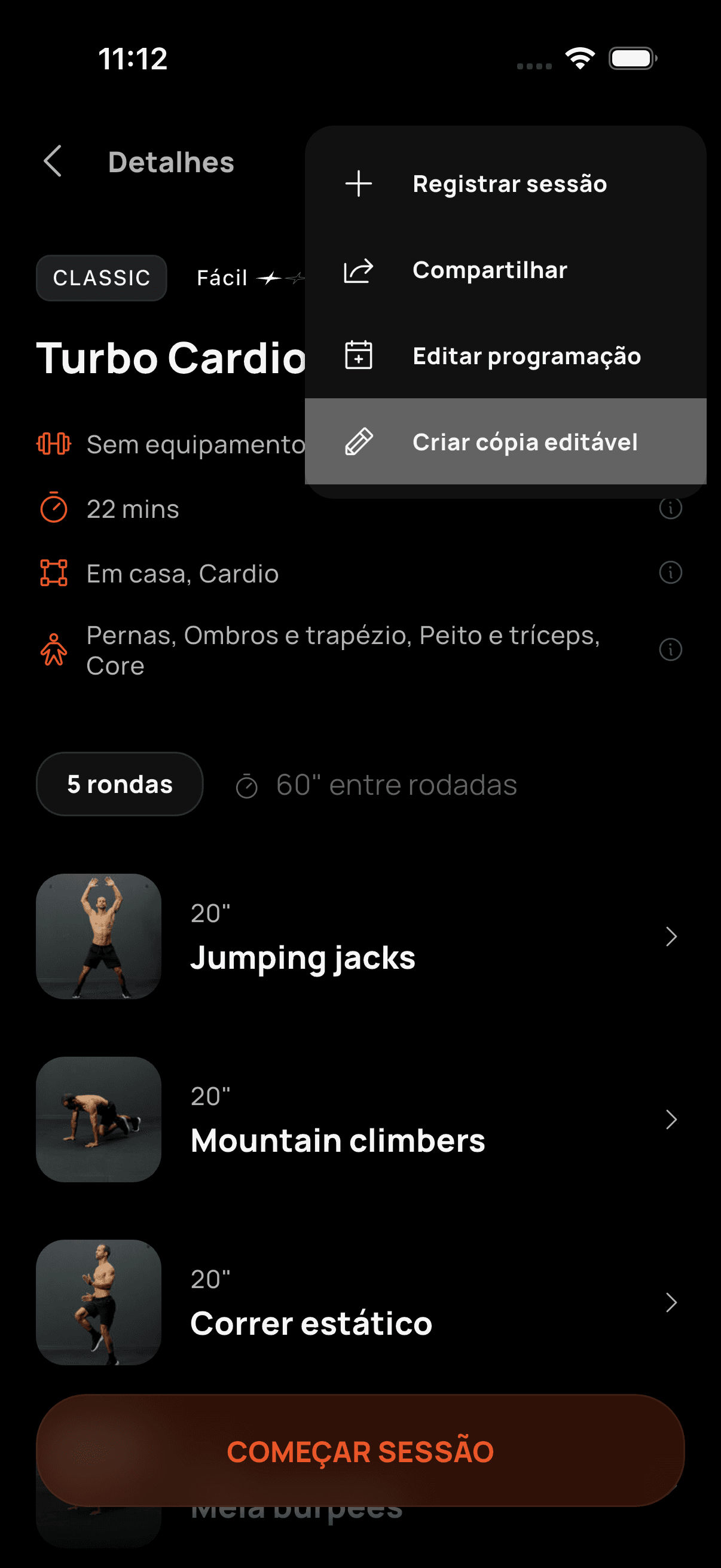
Task: Tap the share arrow icon beside Compartilhar
Action: (x=358, y=270)
